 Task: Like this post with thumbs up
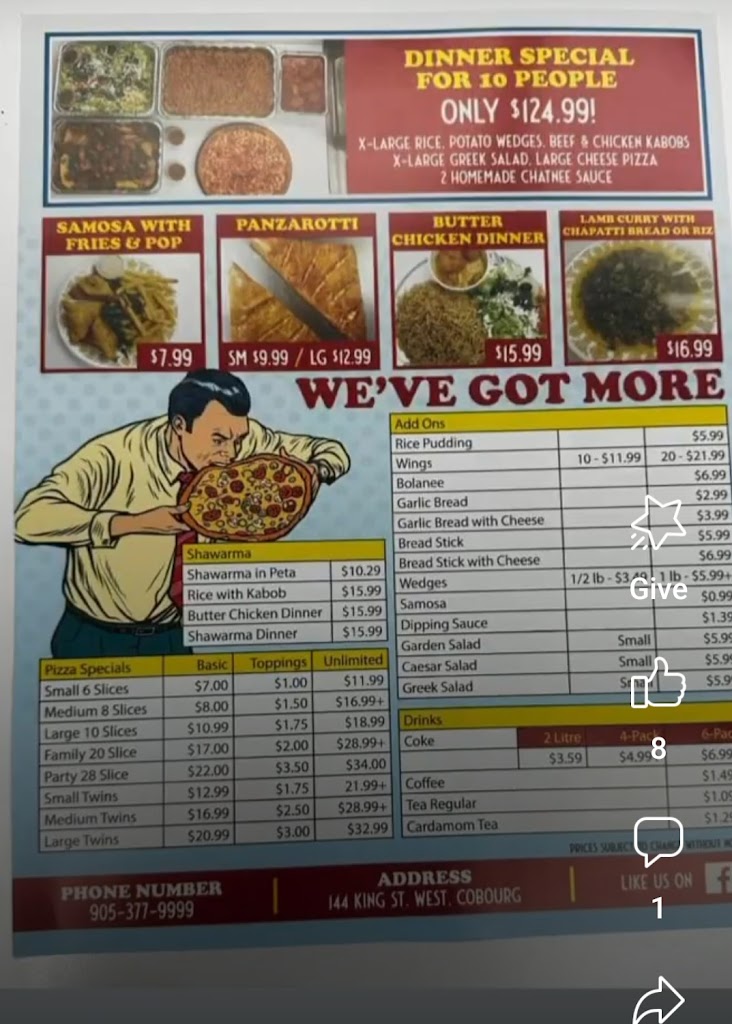658,685
